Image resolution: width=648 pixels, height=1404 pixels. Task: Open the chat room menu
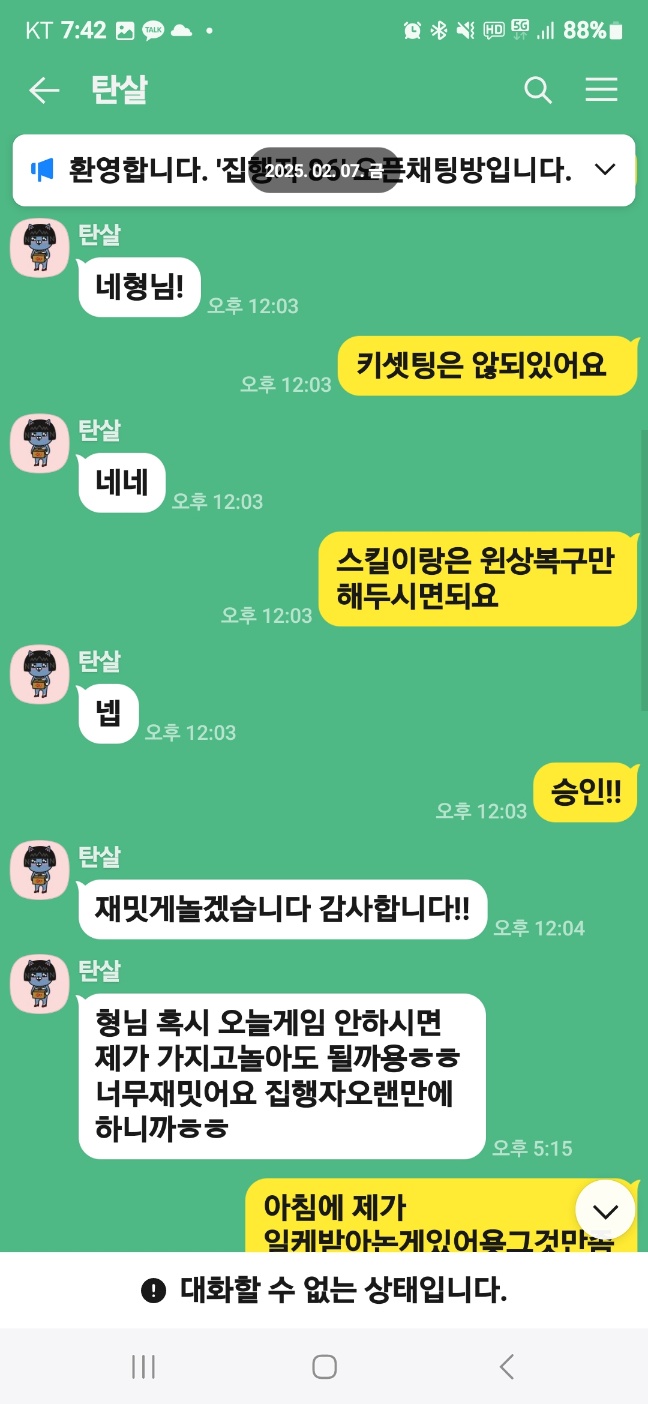(601, 91)
